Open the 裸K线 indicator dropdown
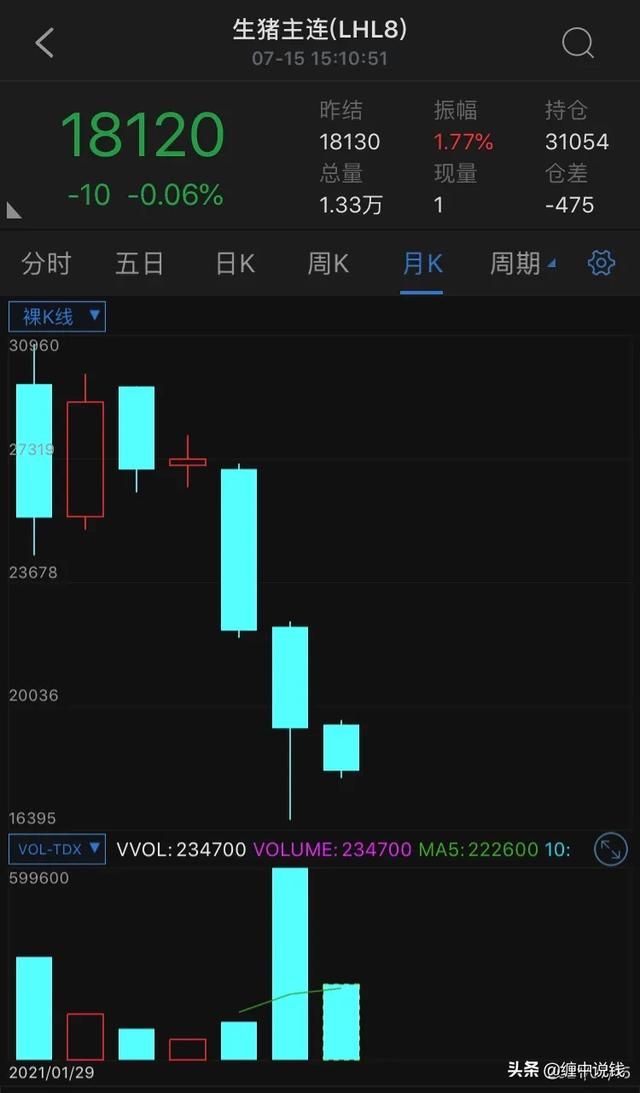This screenshot has height=1093, width=640. 57,316
